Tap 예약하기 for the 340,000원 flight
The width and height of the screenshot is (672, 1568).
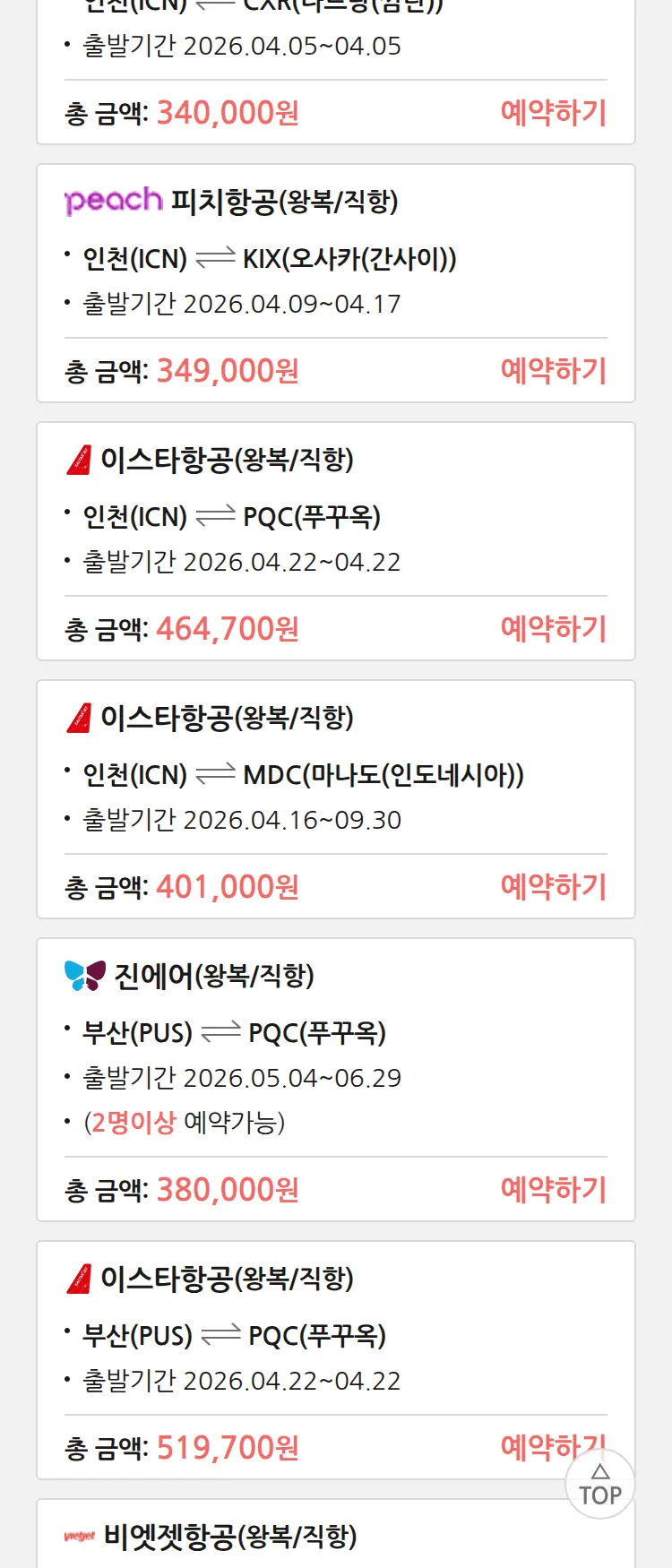pos(553,113)
